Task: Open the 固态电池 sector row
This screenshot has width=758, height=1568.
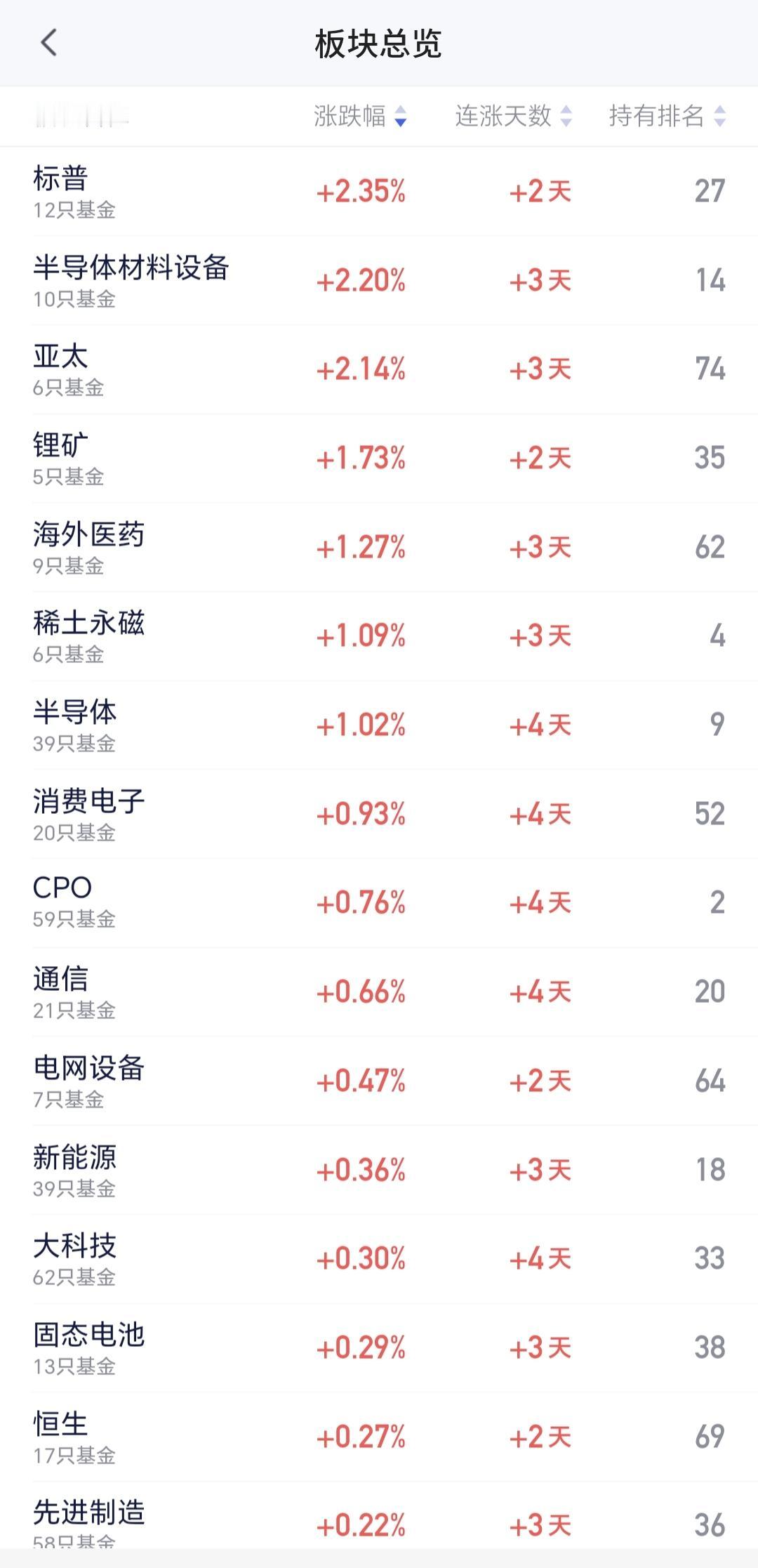Action: 379,1348
